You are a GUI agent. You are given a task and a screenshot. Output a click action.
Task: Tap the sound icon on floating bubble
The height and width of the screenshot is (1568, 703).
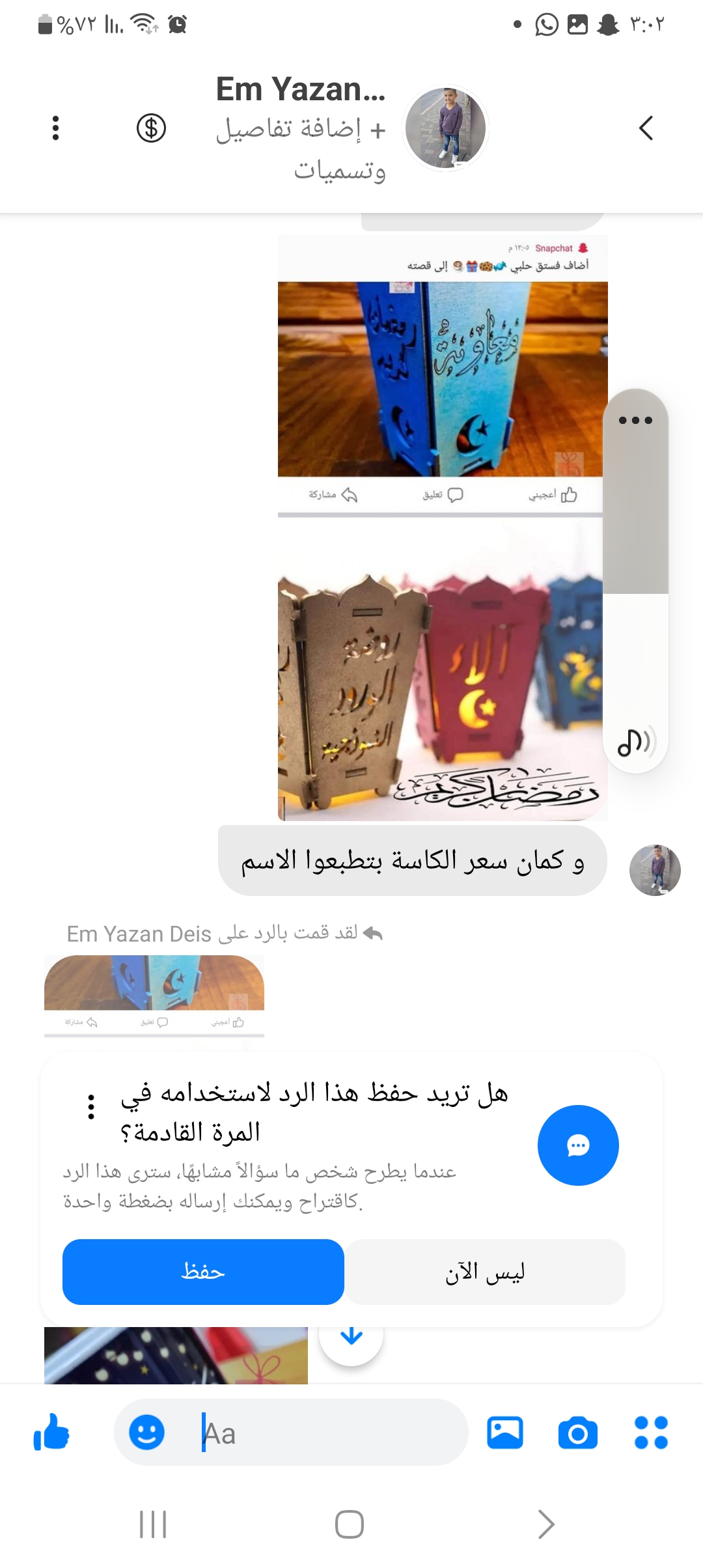pyautogui.click(x=635, y=741)
